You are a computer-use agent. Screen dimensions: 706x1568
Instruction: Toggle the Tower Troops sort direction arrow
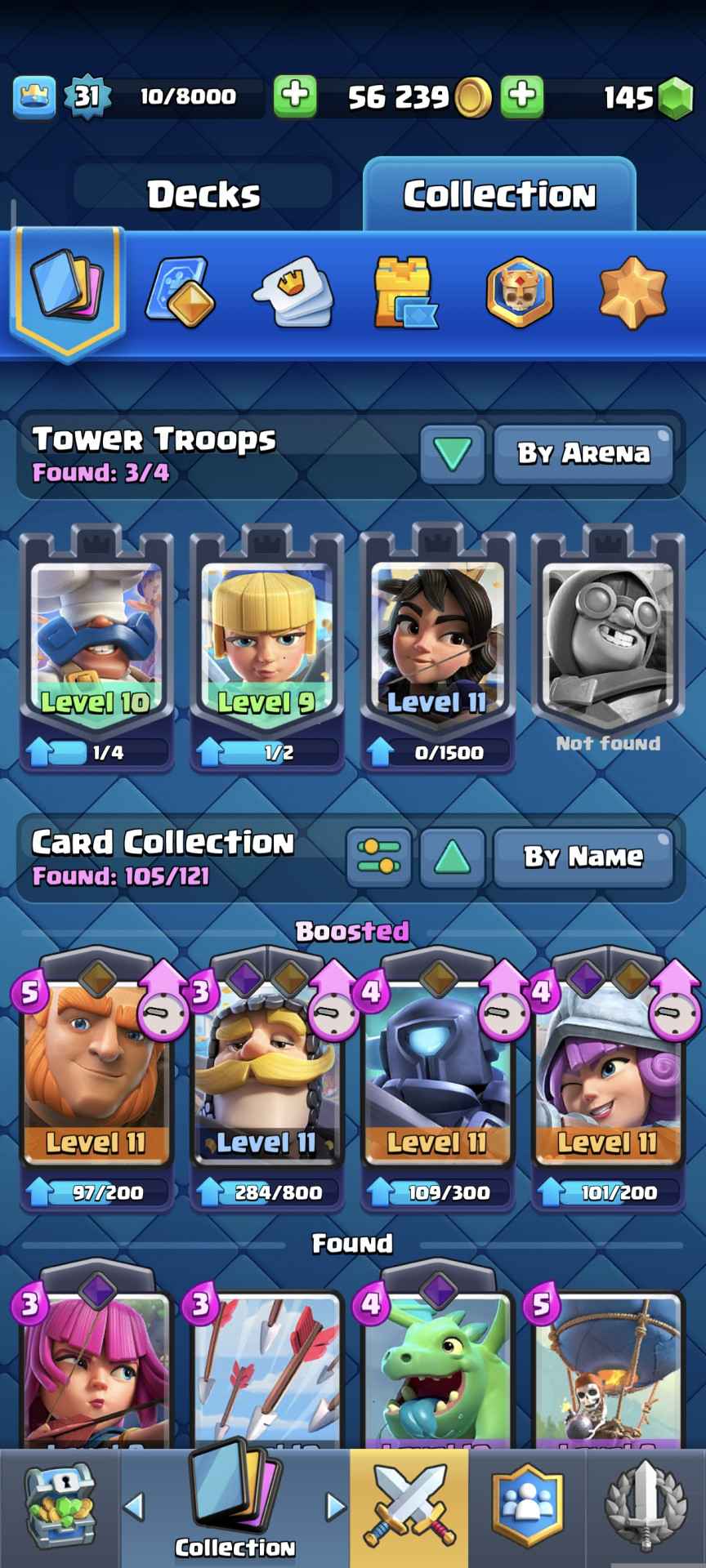click(x=452, y=453)
